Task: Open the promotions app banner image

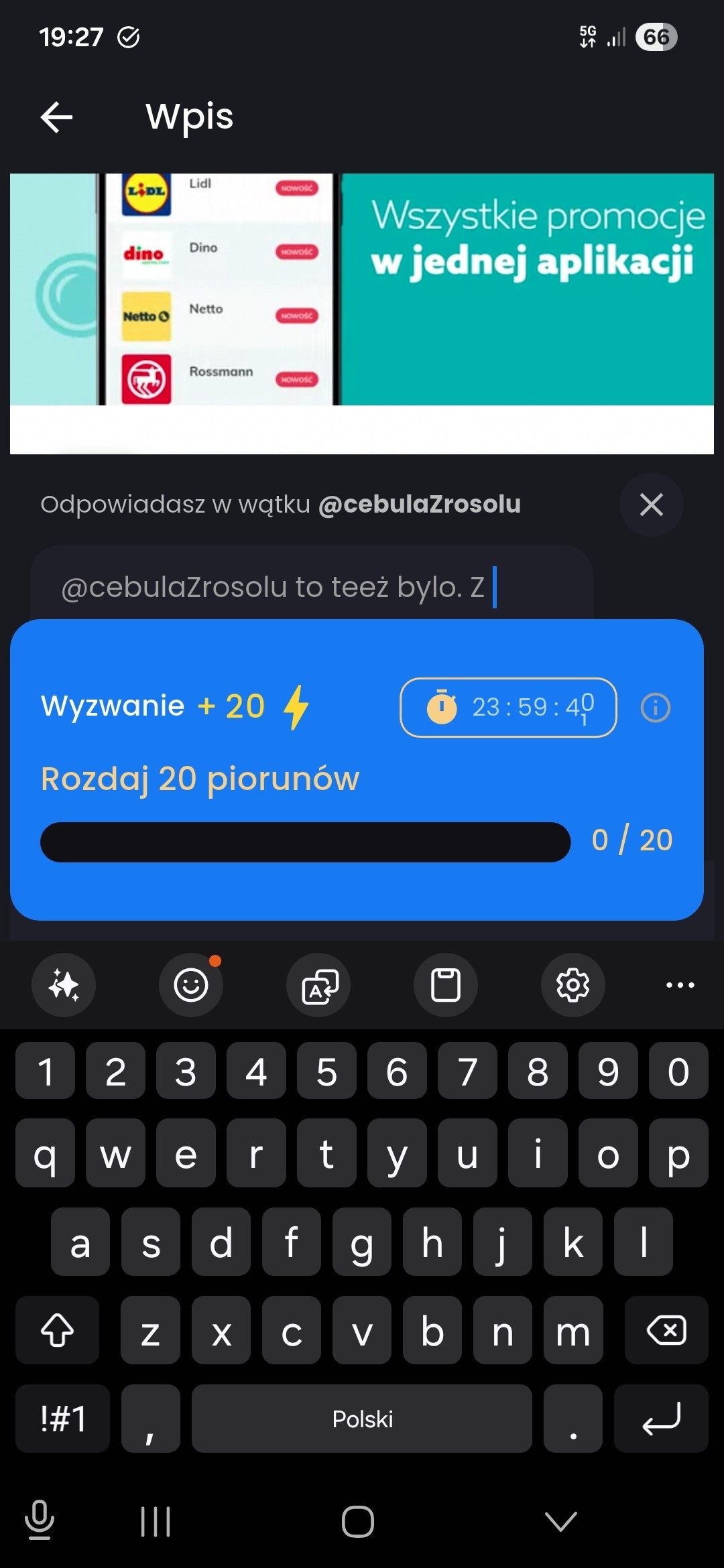Action: (x=362, y=289)
